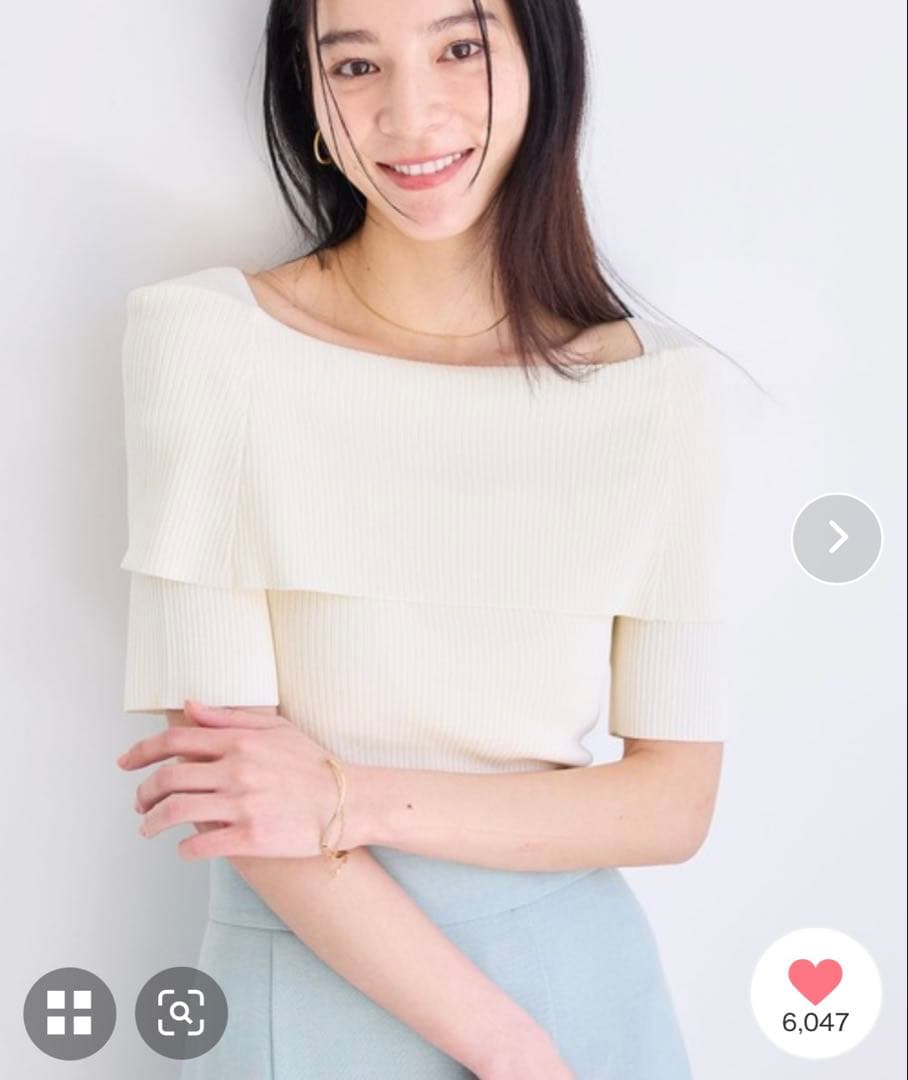Start a visual search for similar items

[x=181, y=1013]
